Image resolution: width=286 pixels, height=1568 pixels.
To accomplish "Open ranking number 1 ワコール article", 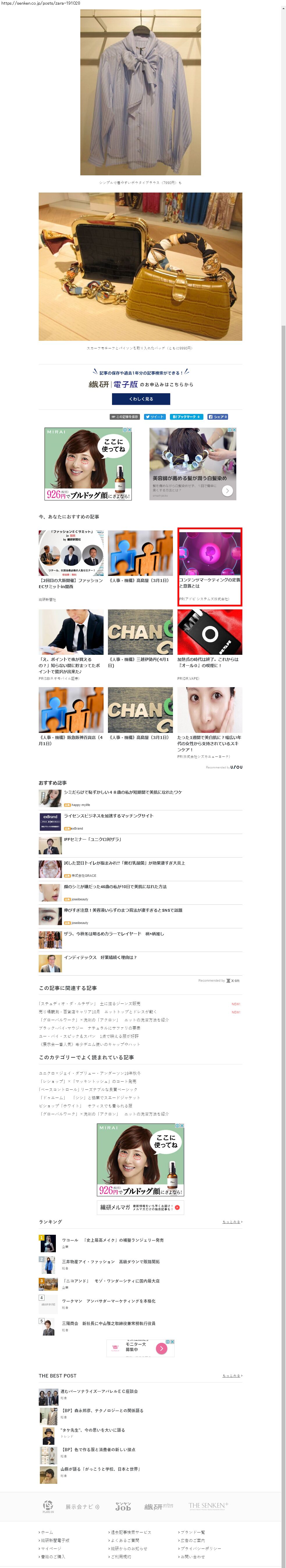I will pyautogui.click(x=113, y=1240).
